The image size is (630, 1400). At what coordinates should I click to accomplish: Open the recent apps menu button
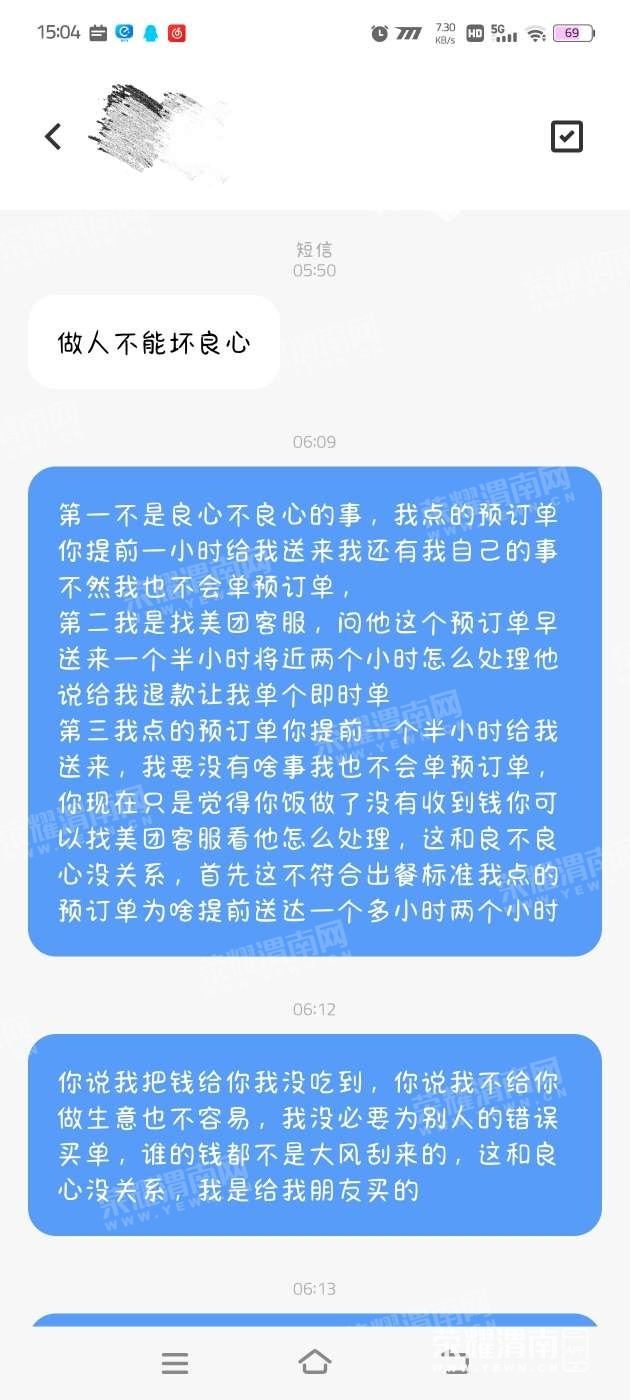point(175,1363)
